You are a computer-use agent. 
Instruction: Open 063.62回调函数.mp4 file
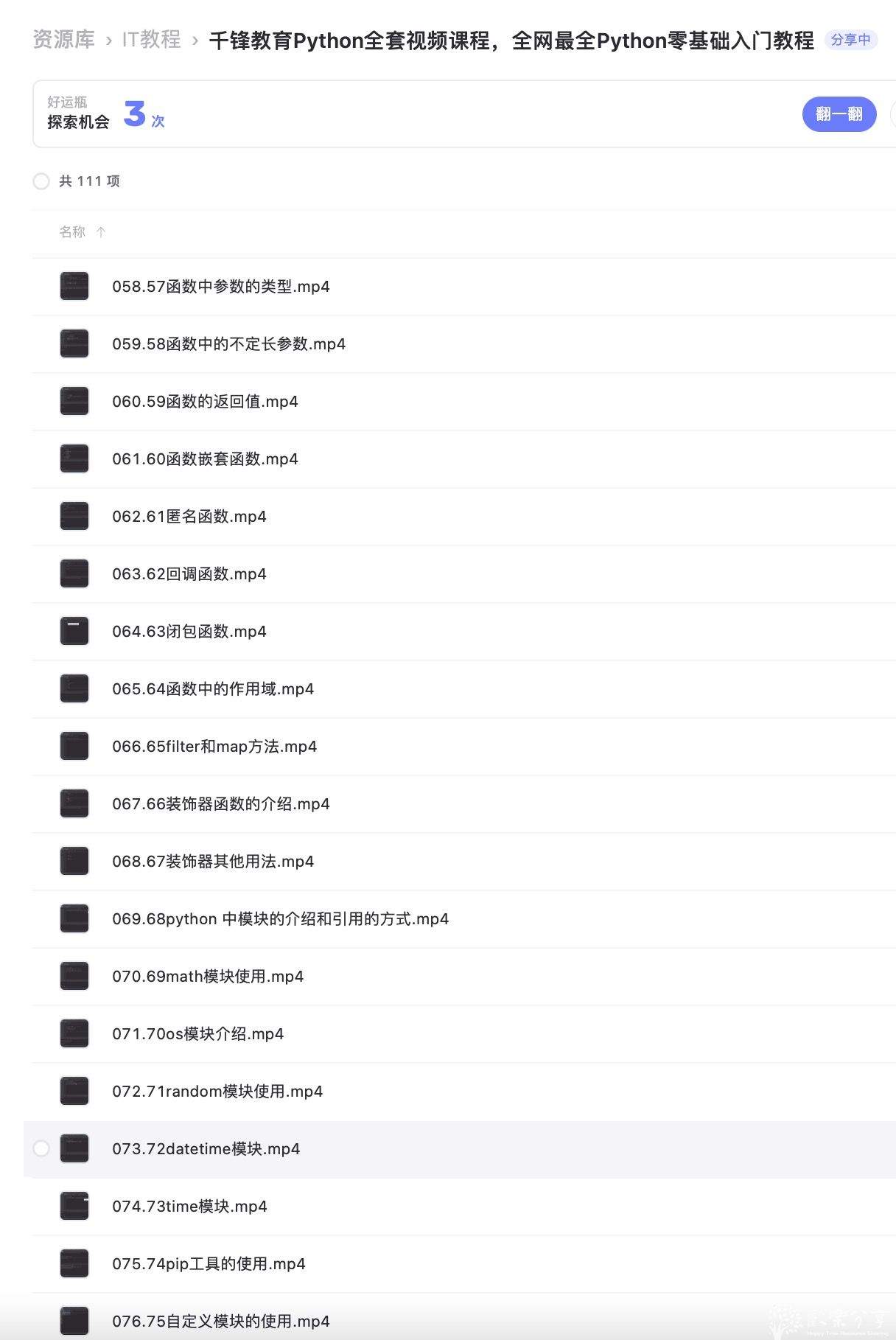pyautogui.click(x=189, y=574)
